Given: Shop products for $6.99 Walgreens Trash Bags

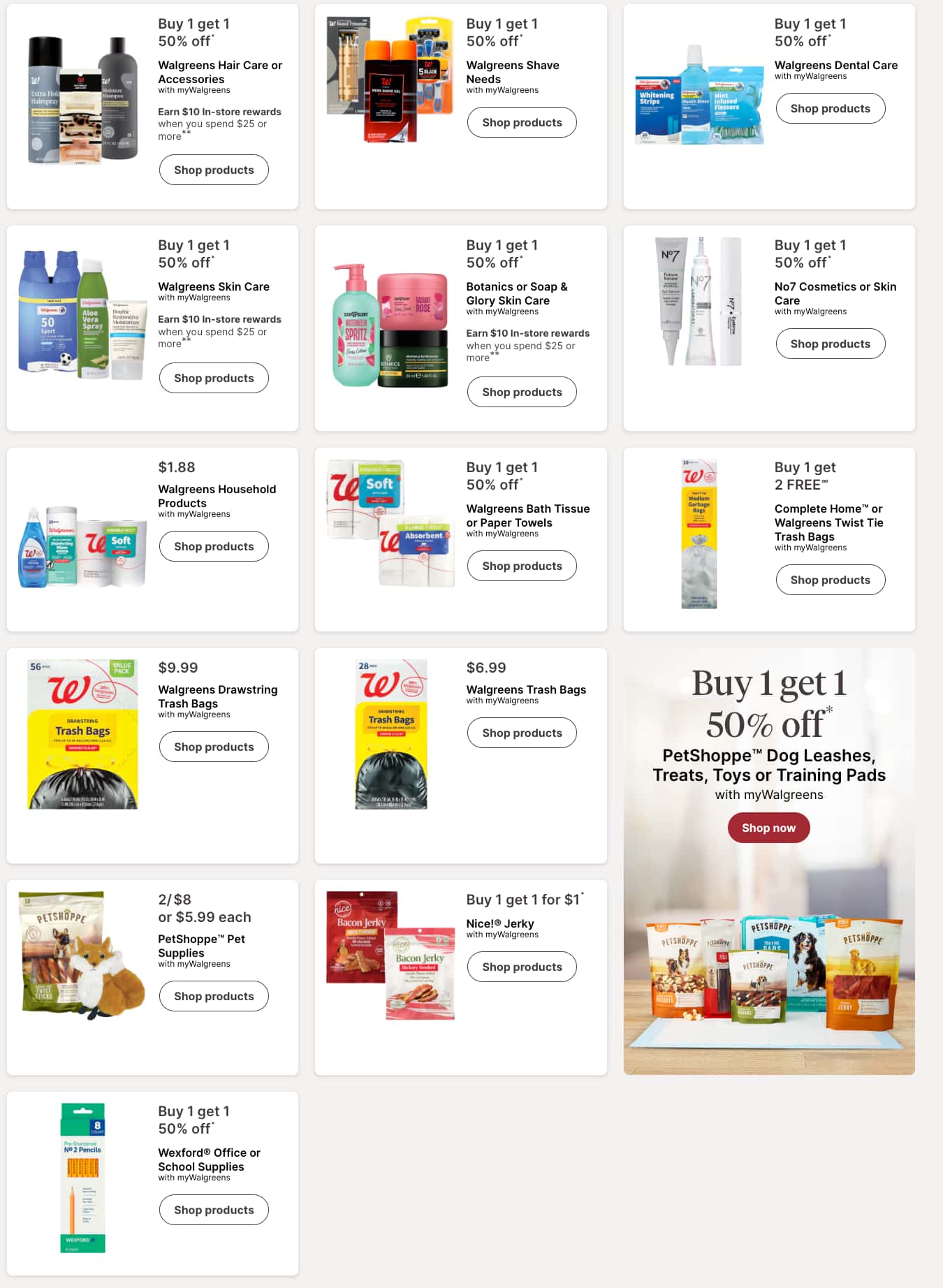Looking at the screenshot, I should tap(522, 733).
